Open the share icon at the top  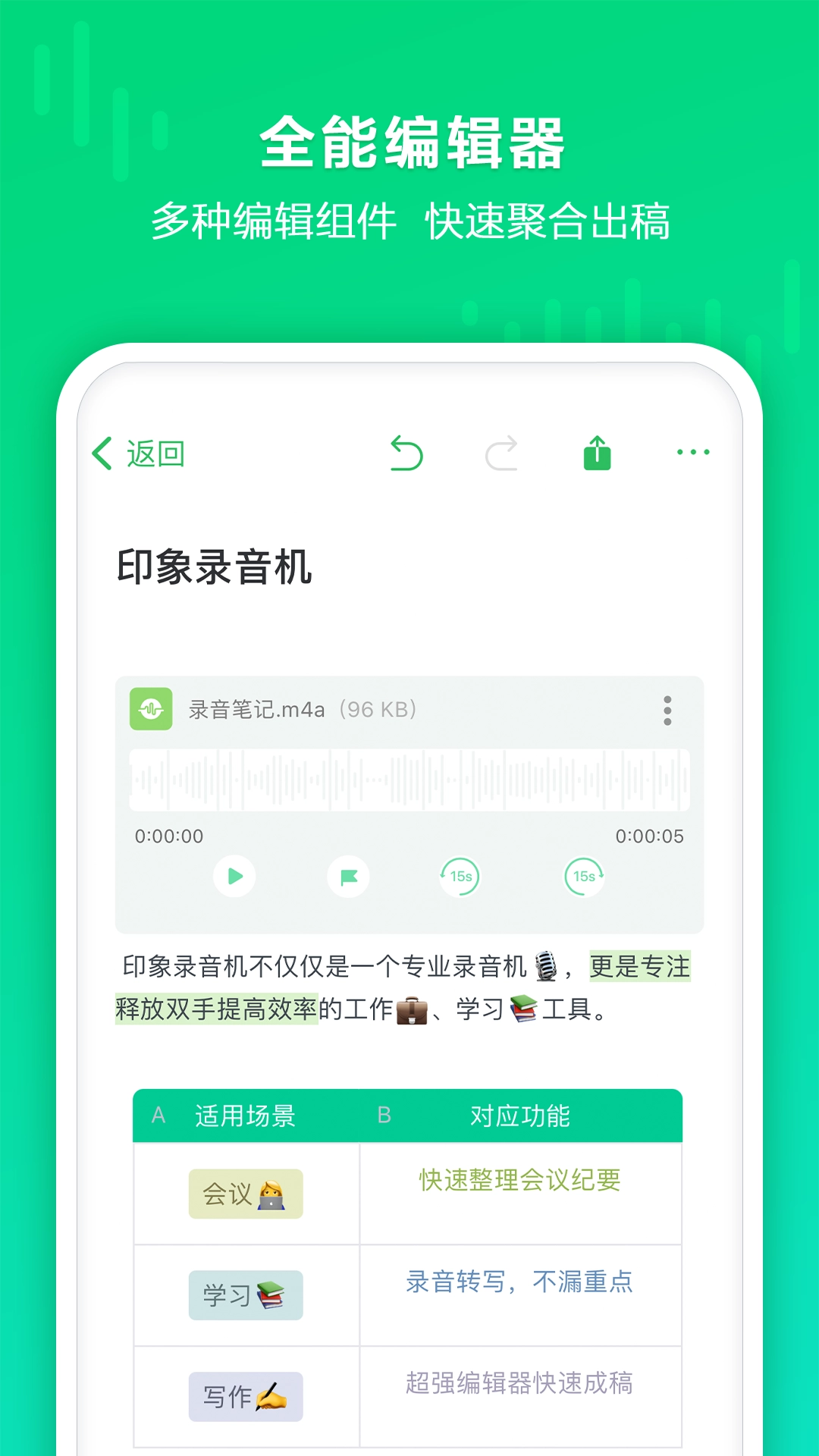click(598, 453)
